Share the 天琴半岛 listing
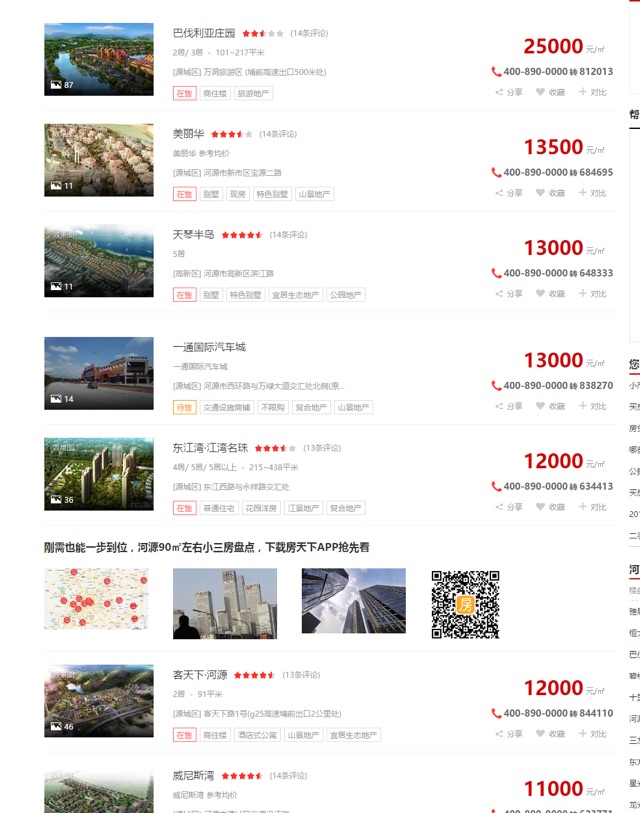 coord(508,294)
